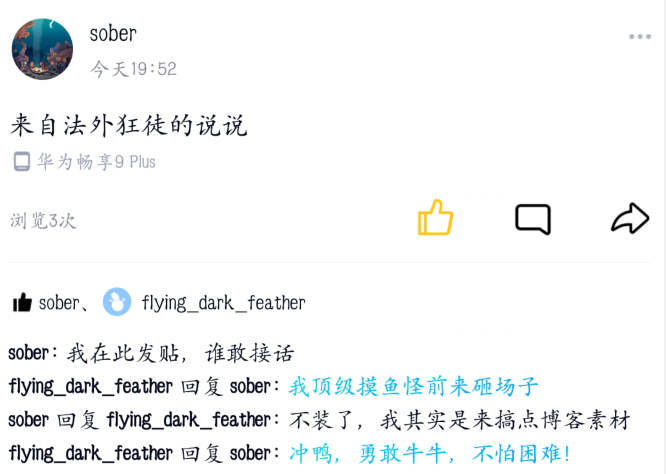Like sober's post with thumbs-up
Viewport: 666px width, 474px height.
click(435, 218)
